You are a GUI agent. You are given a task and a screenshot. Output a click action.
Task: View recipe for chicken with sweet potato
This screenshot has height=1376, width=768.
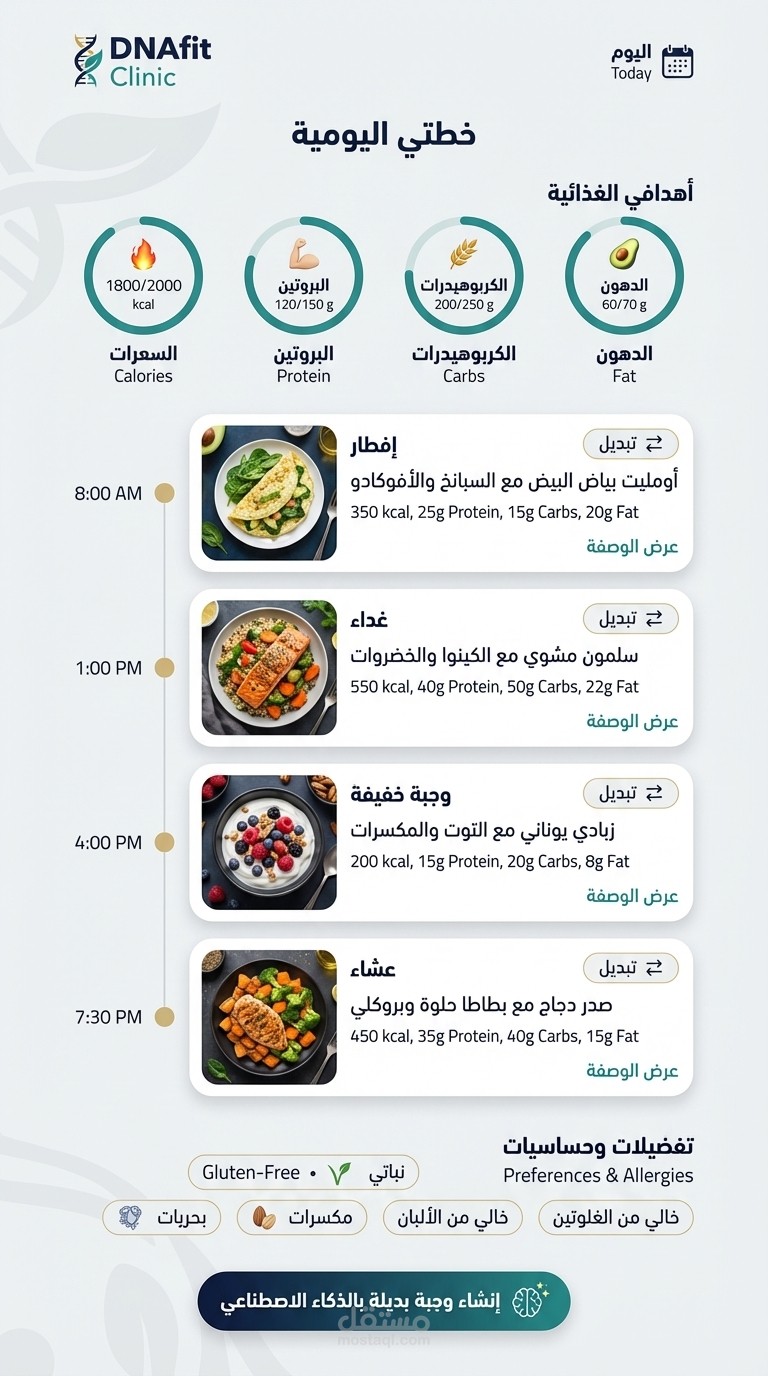632,1071
